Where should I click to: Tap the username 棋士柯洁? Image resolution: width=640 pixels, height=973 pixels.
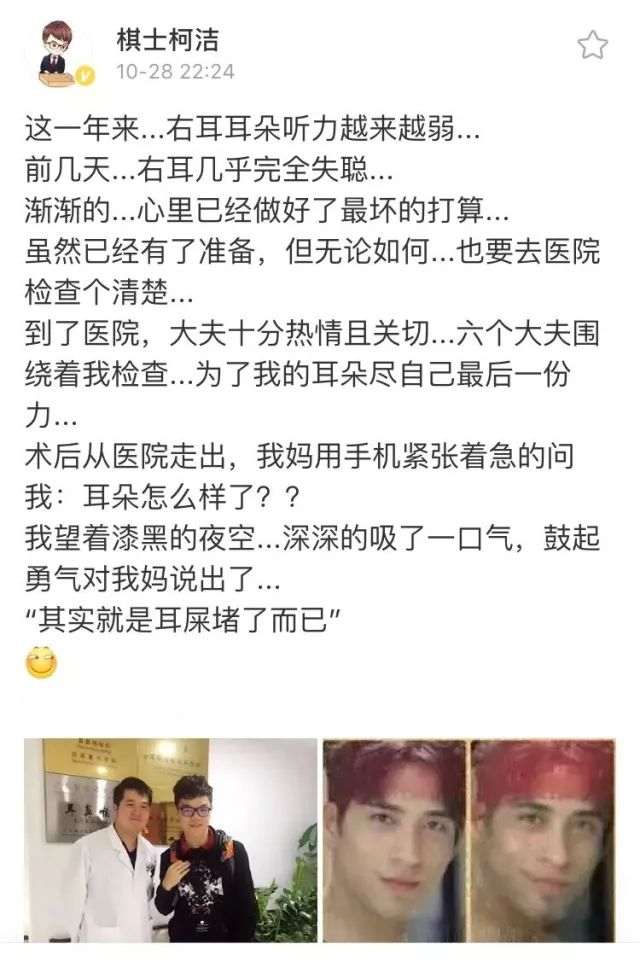pos(167,41)
